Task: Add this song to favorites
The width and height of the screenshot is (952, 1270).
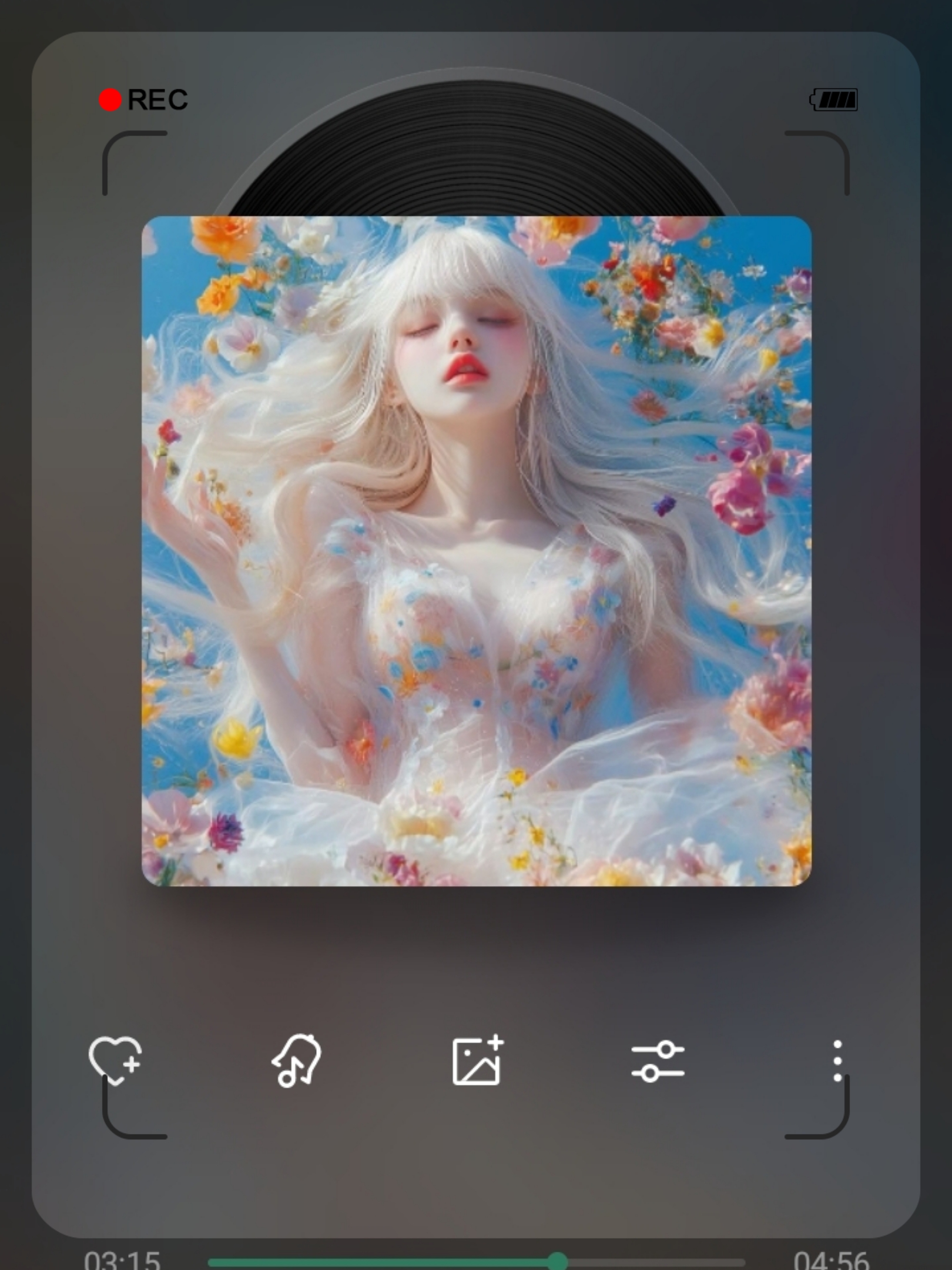Action: [116, 1061]
